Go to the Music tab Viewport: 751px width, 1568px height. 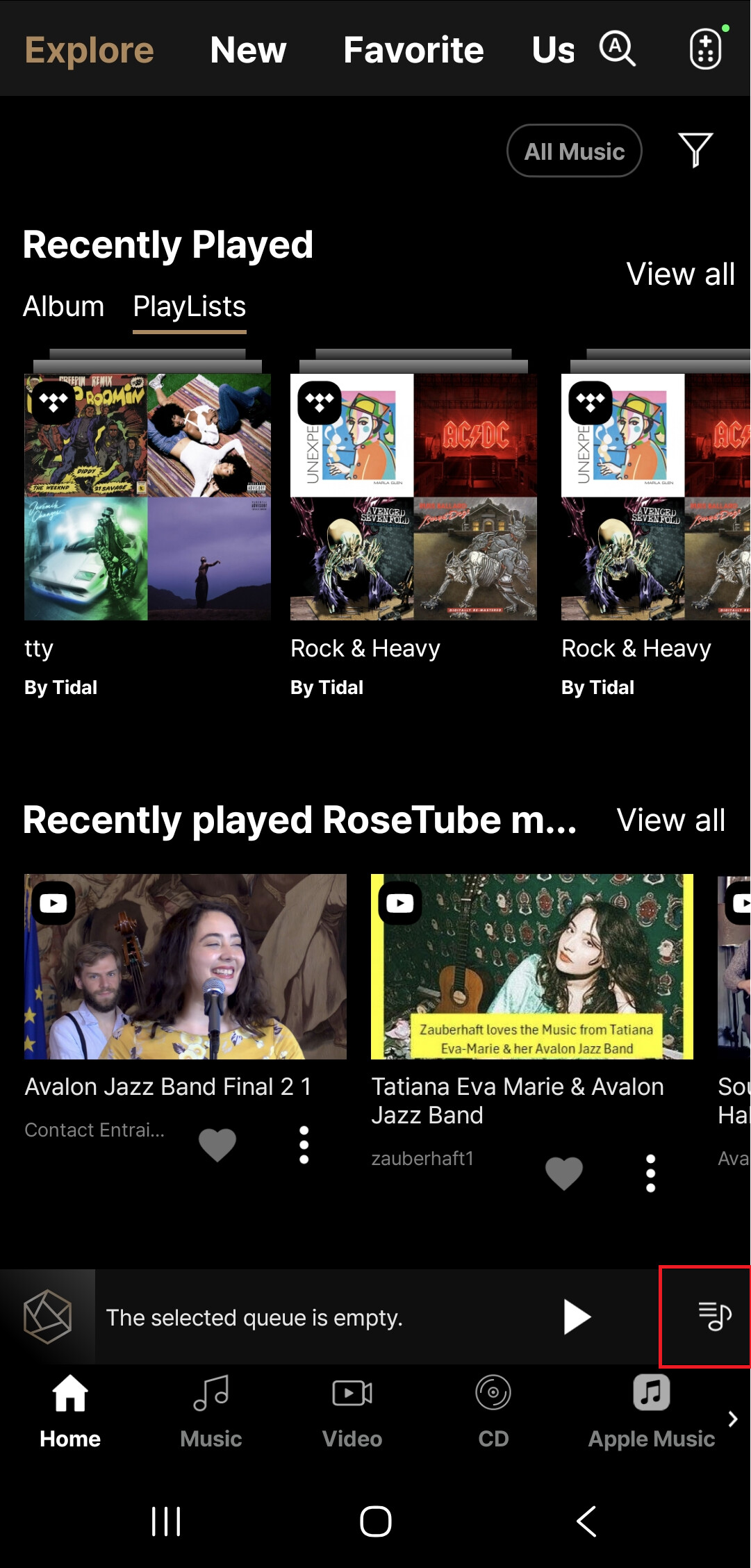(x=211, y=1412)
